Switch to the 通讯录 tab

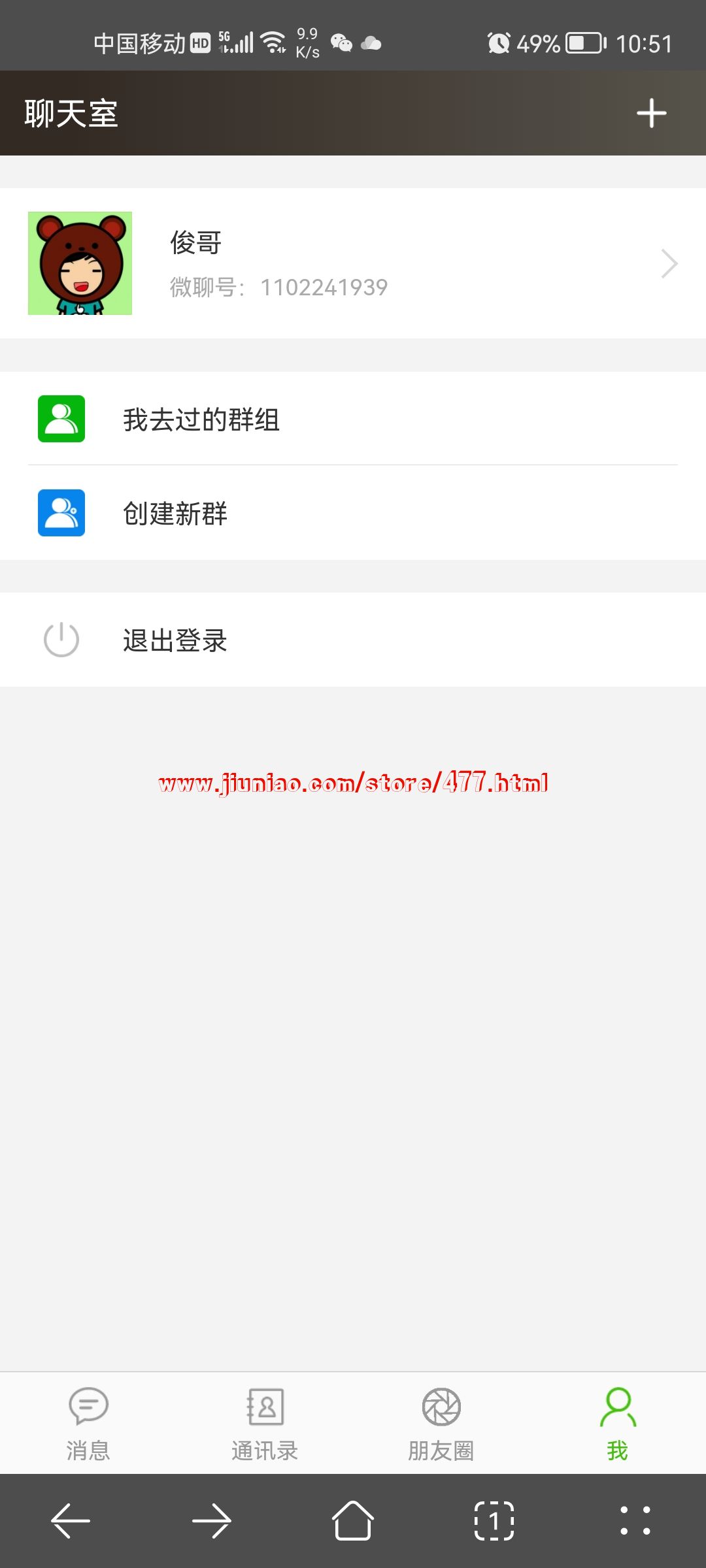[265, 1423]
